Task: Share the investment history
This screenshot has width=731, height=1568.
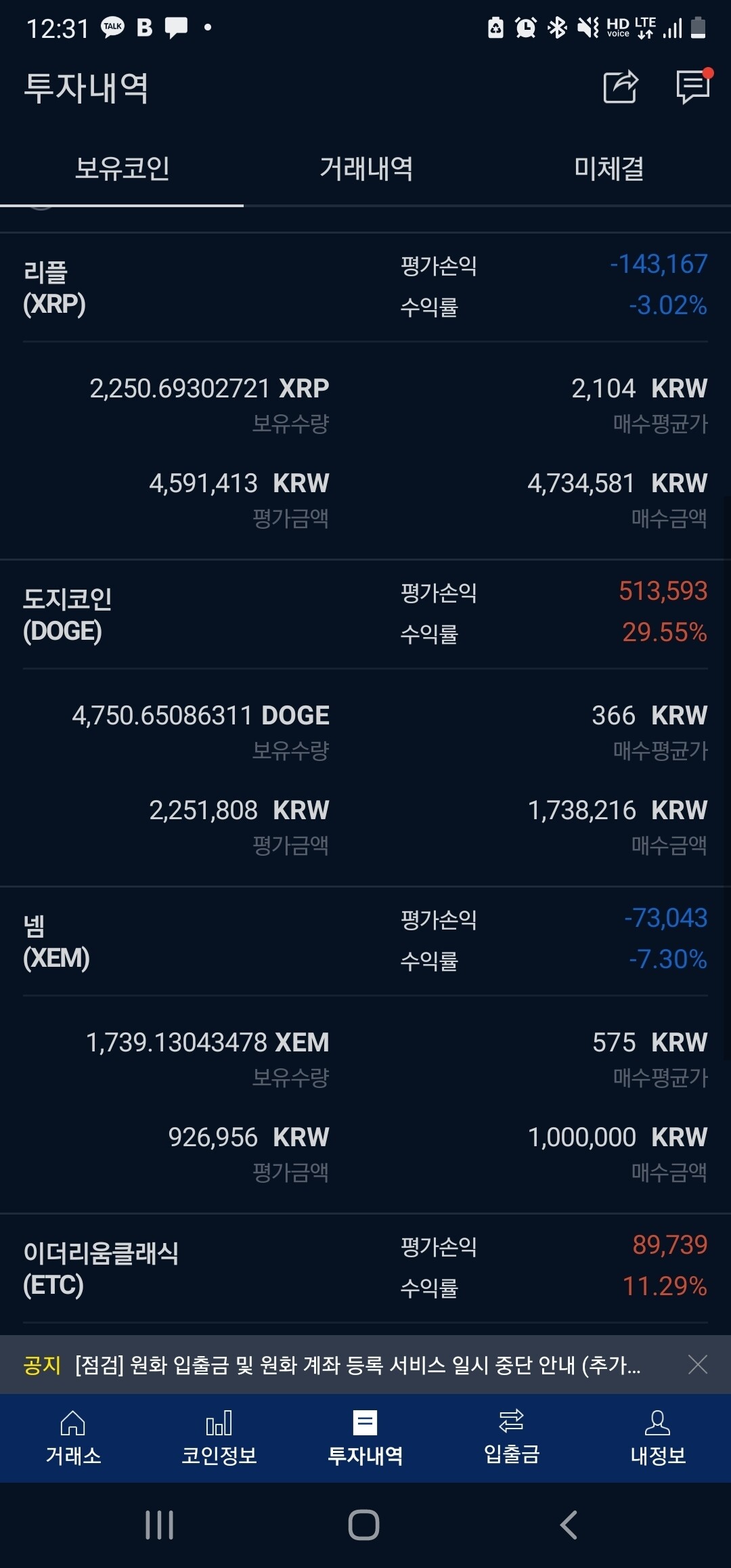Action: point(620,87)
